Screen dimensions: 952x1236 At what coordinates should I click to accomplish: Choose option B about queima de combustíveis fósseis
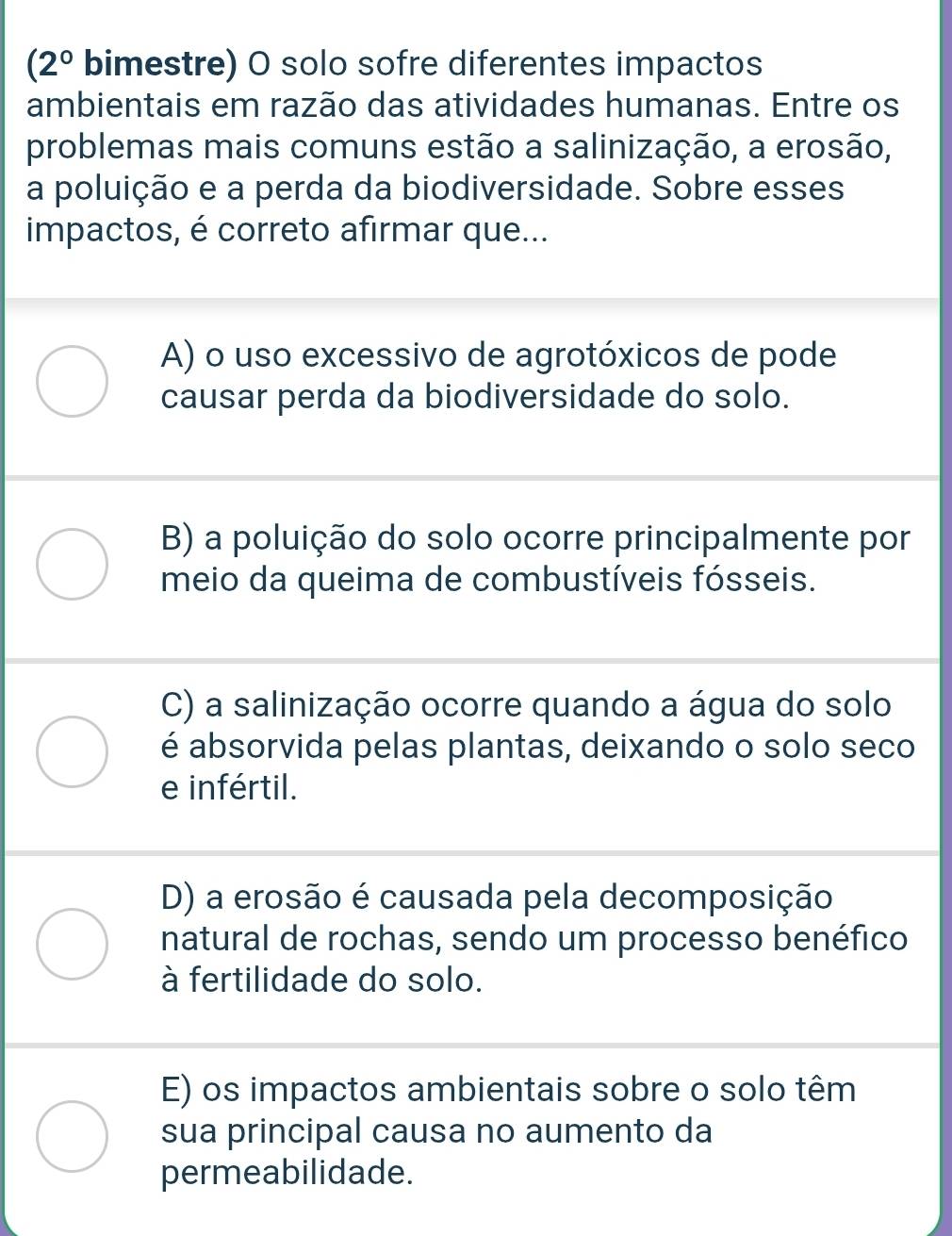coord(73,564)
